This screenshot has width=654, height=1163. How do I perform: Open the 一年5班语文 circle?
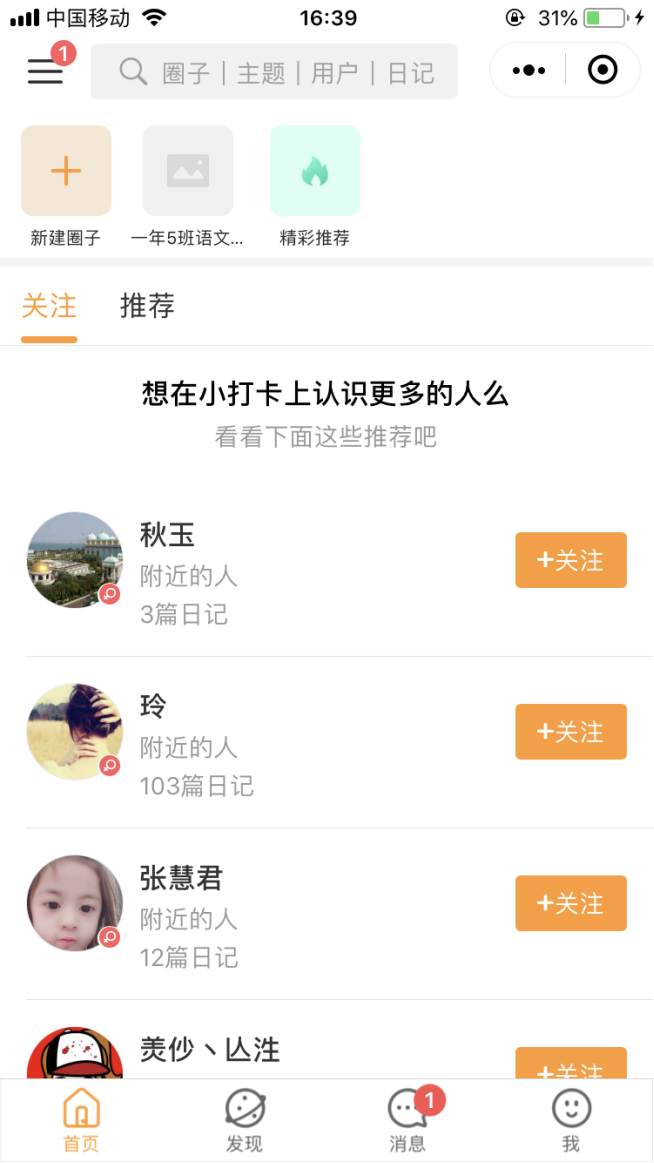pyautogui.click(x=188, y=171)
